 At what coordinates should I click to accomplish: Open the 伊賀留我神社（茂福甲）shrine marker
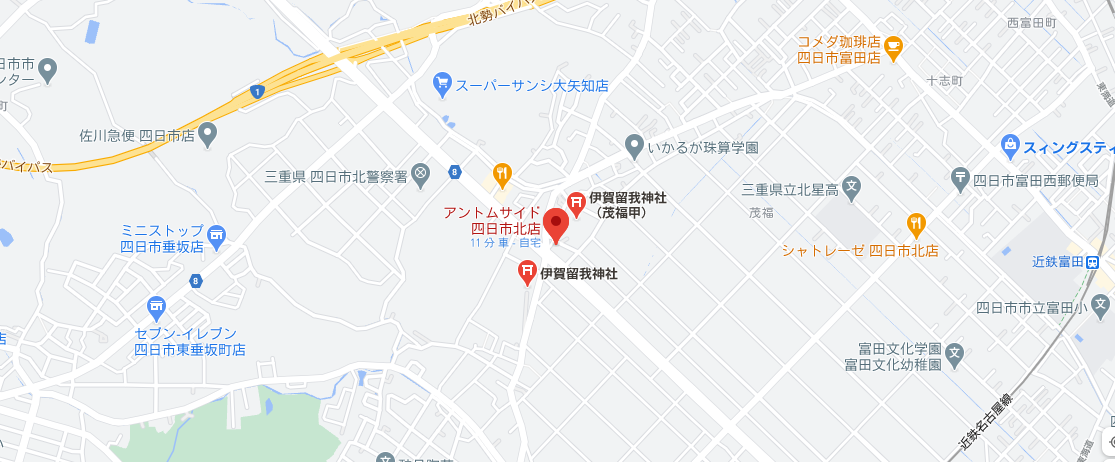[577, 202]
